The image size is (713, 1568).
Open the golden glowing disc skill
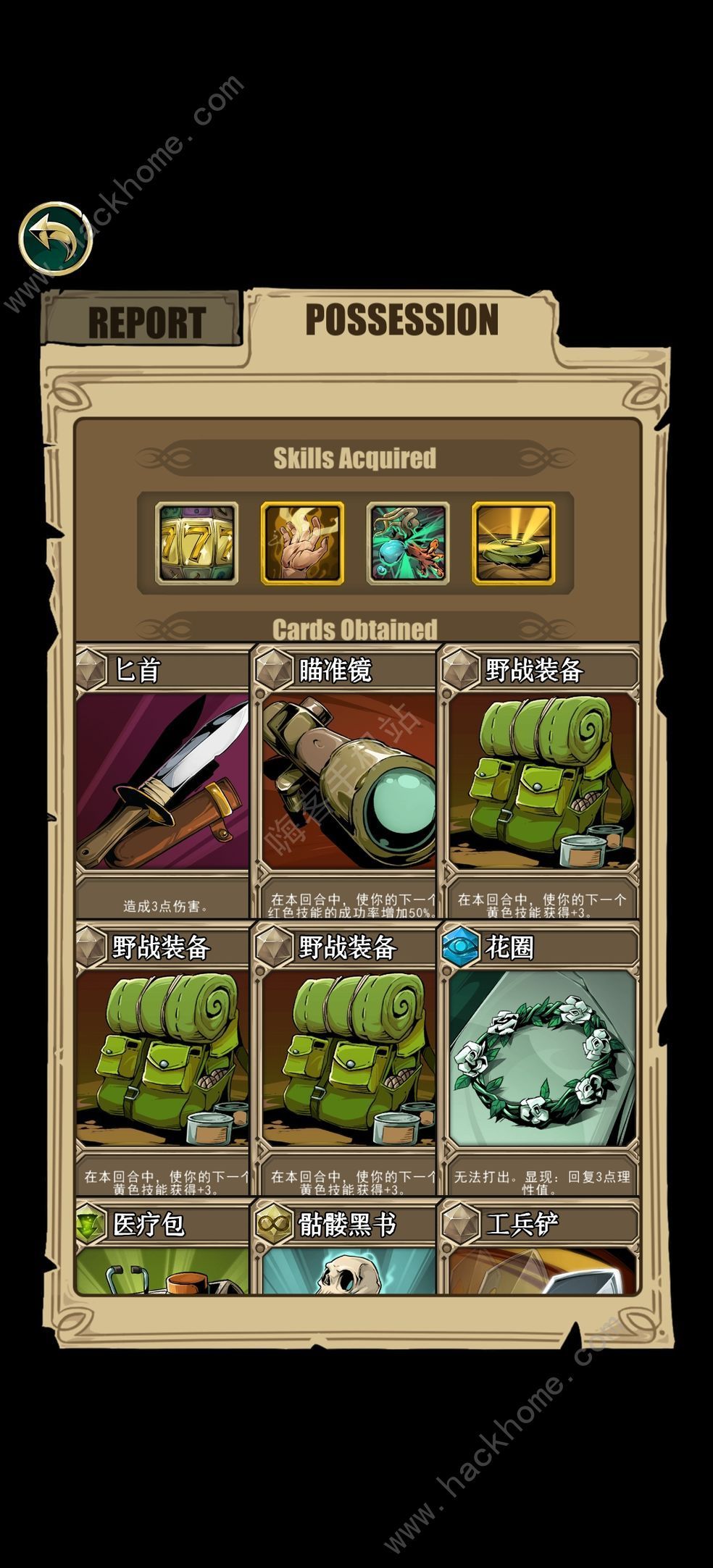514,543
